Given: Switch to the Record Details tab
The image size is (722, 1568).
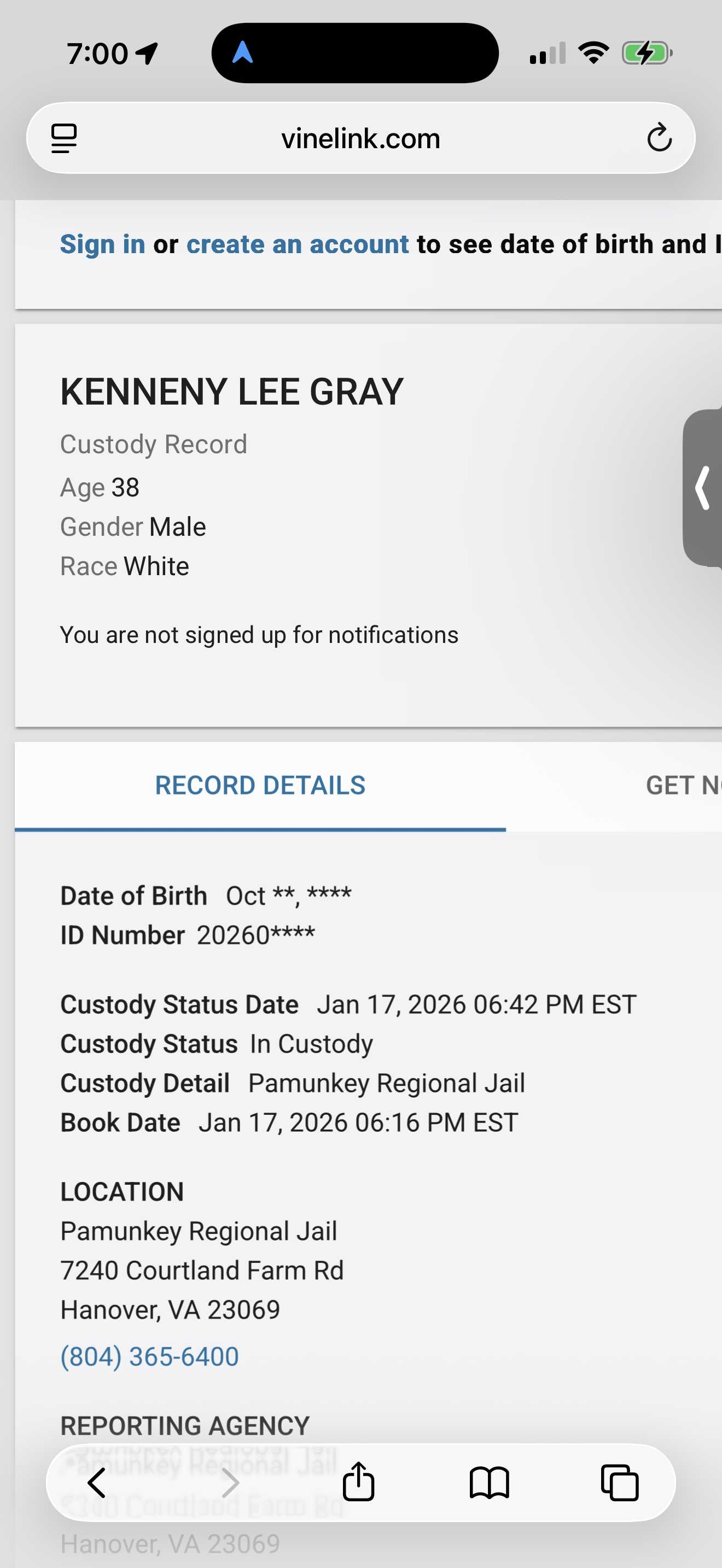Looking at the screenshot, I should [260, 785].
